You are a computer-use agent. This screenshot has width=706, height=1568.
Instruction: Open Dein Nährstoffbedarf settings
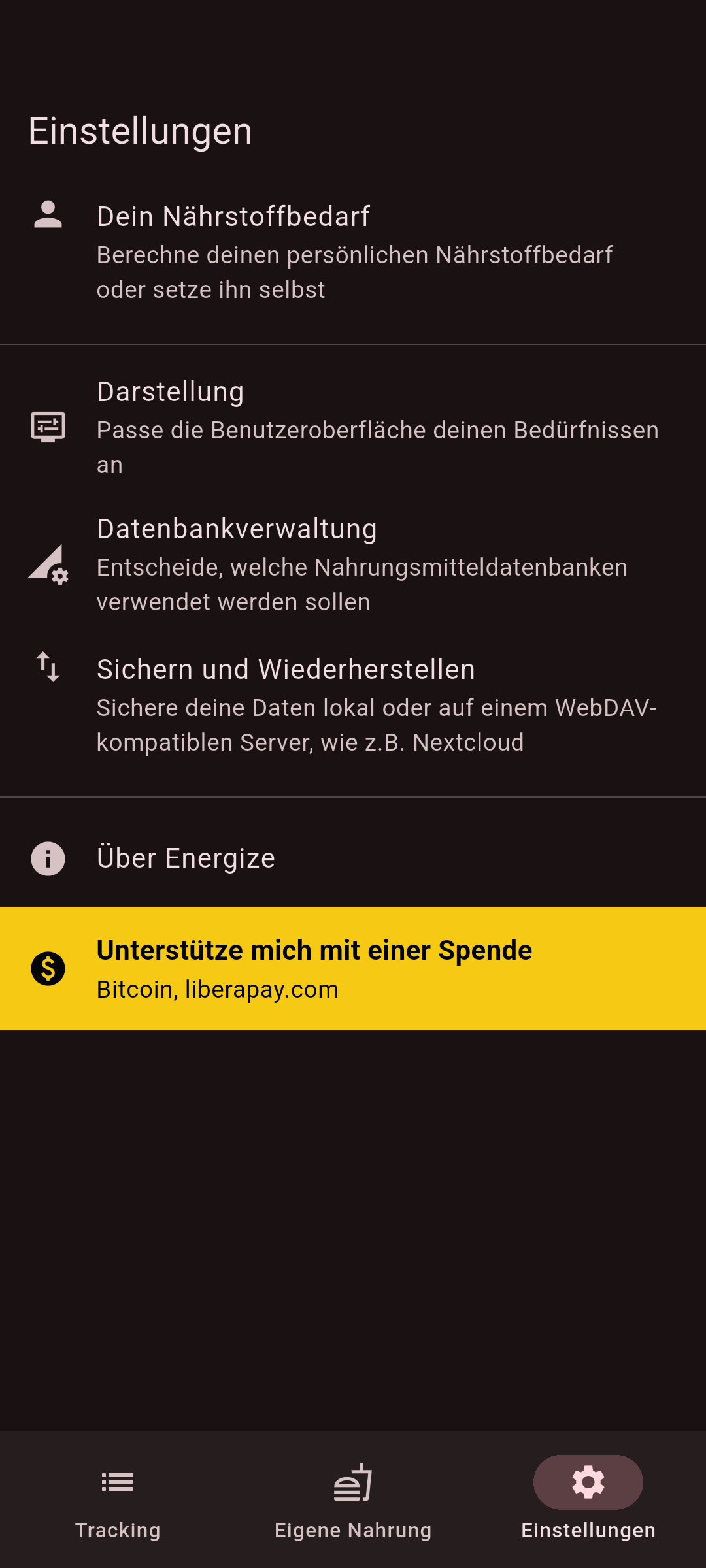(353, 252)
